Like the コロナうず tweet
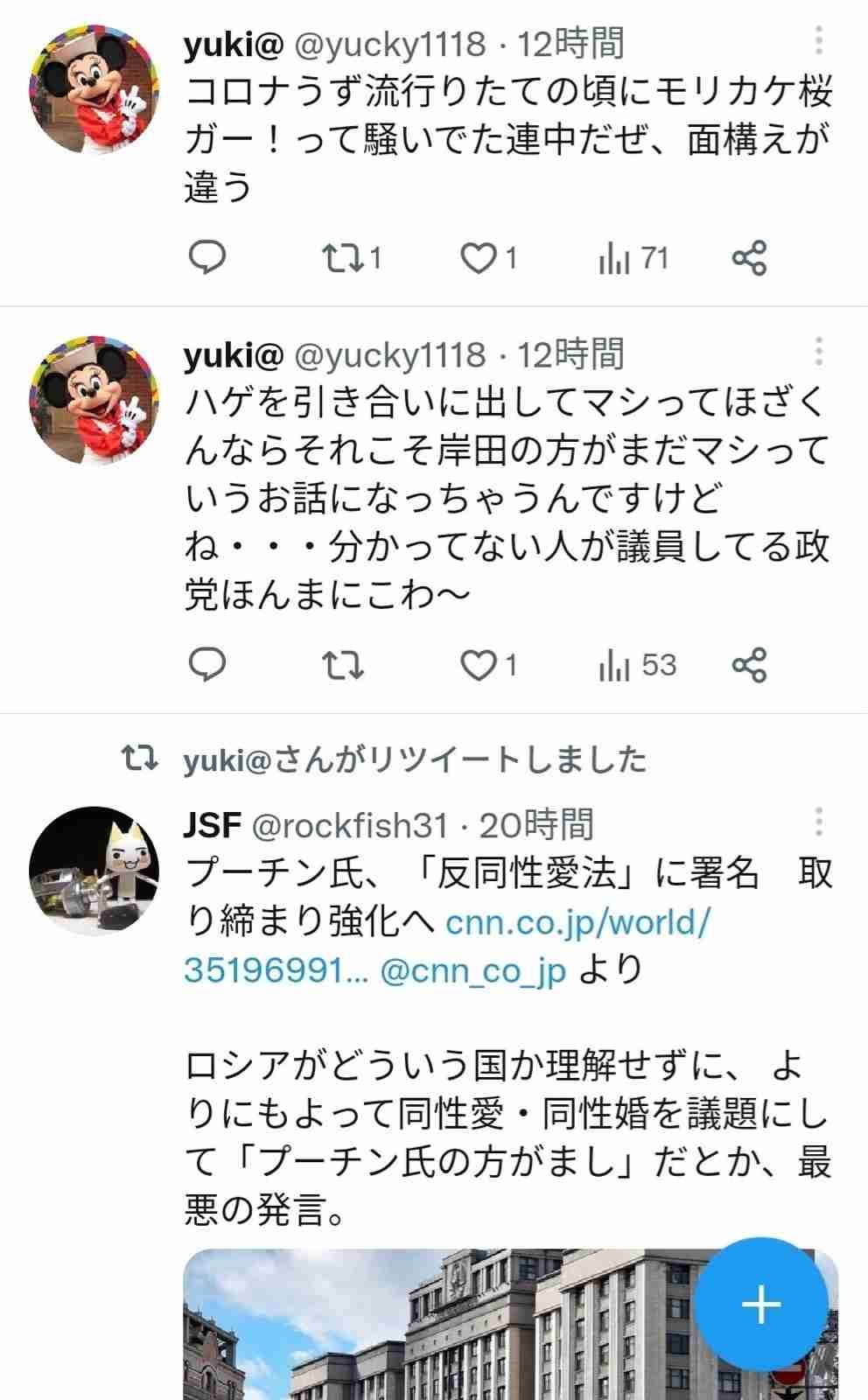Screen dimensions: 868x1400 [x=479, y=258]
